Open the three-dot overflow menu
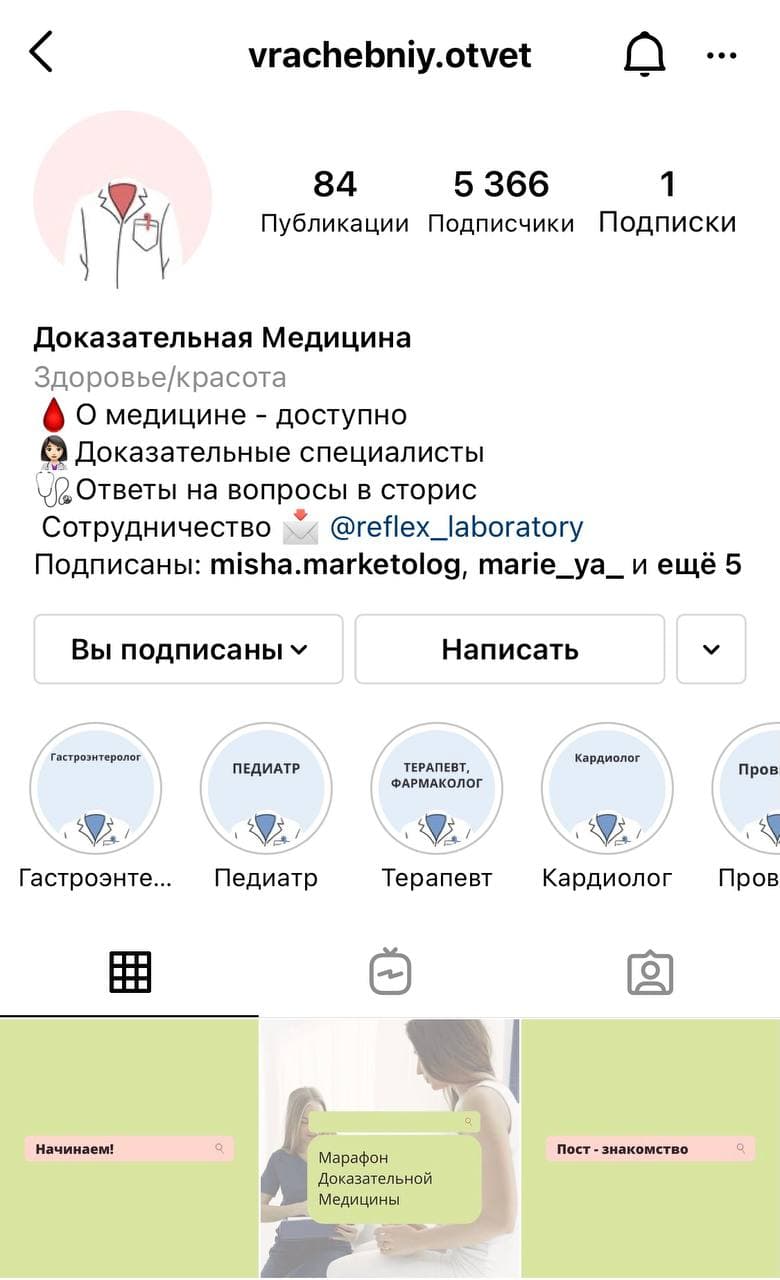780x1280 pixels. [x=721, y=56]
